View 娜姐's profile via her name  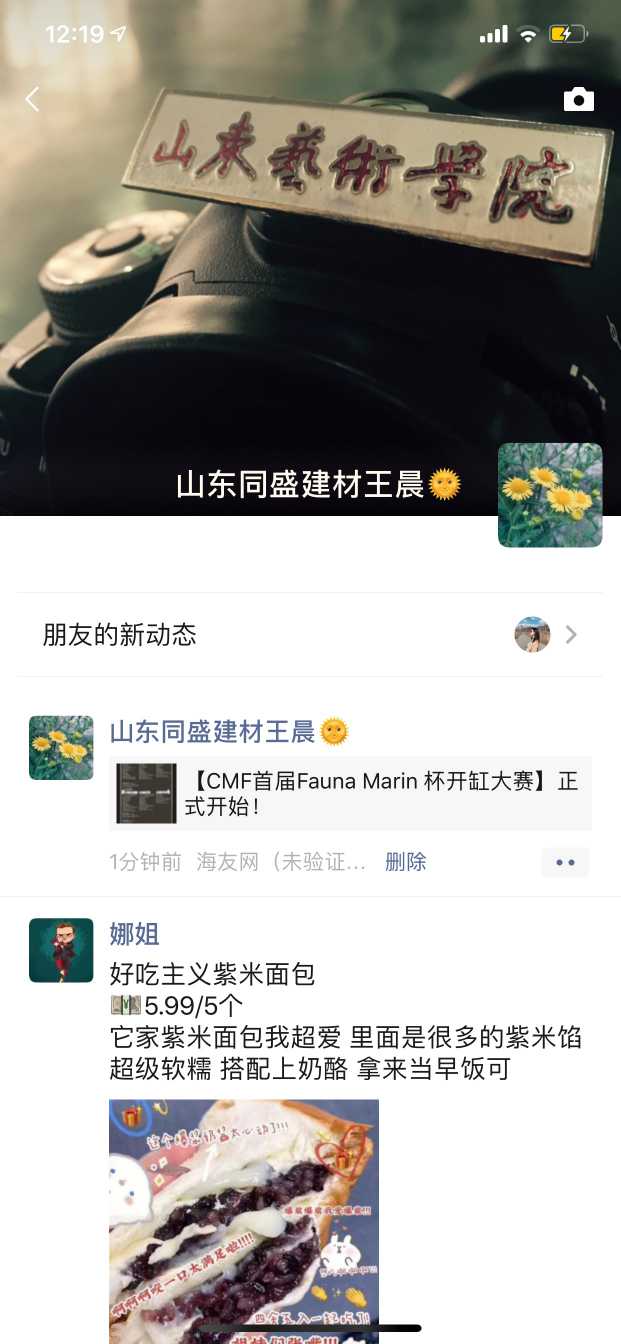134,934
